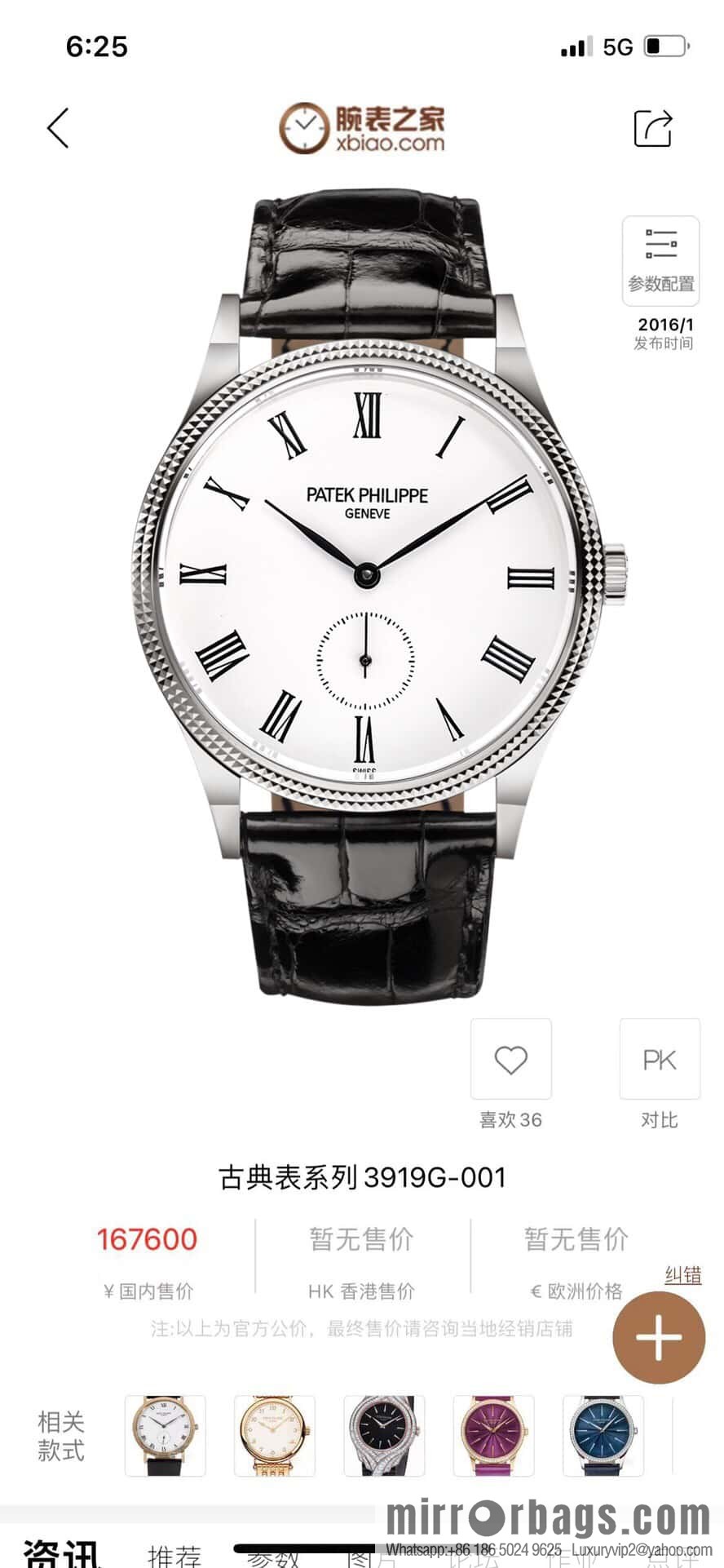Open related gold watch with black strap

point(165,1436)
